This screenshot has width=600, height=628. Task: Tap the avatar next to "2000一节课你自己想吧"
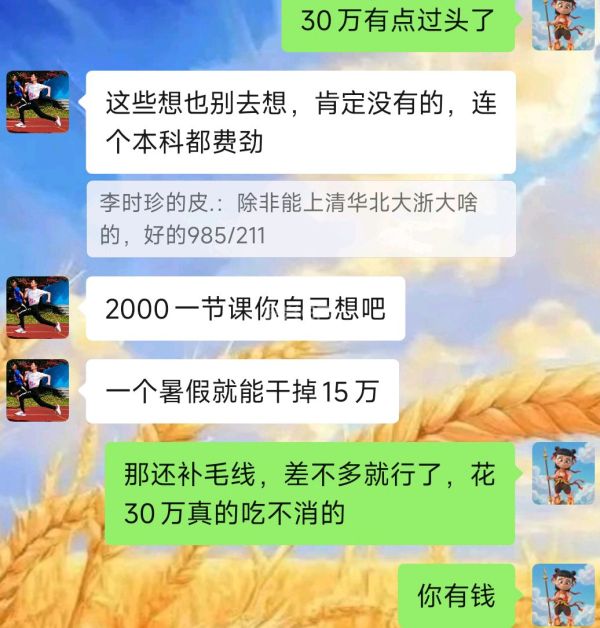pyautogui.click(x=38, y=307)
